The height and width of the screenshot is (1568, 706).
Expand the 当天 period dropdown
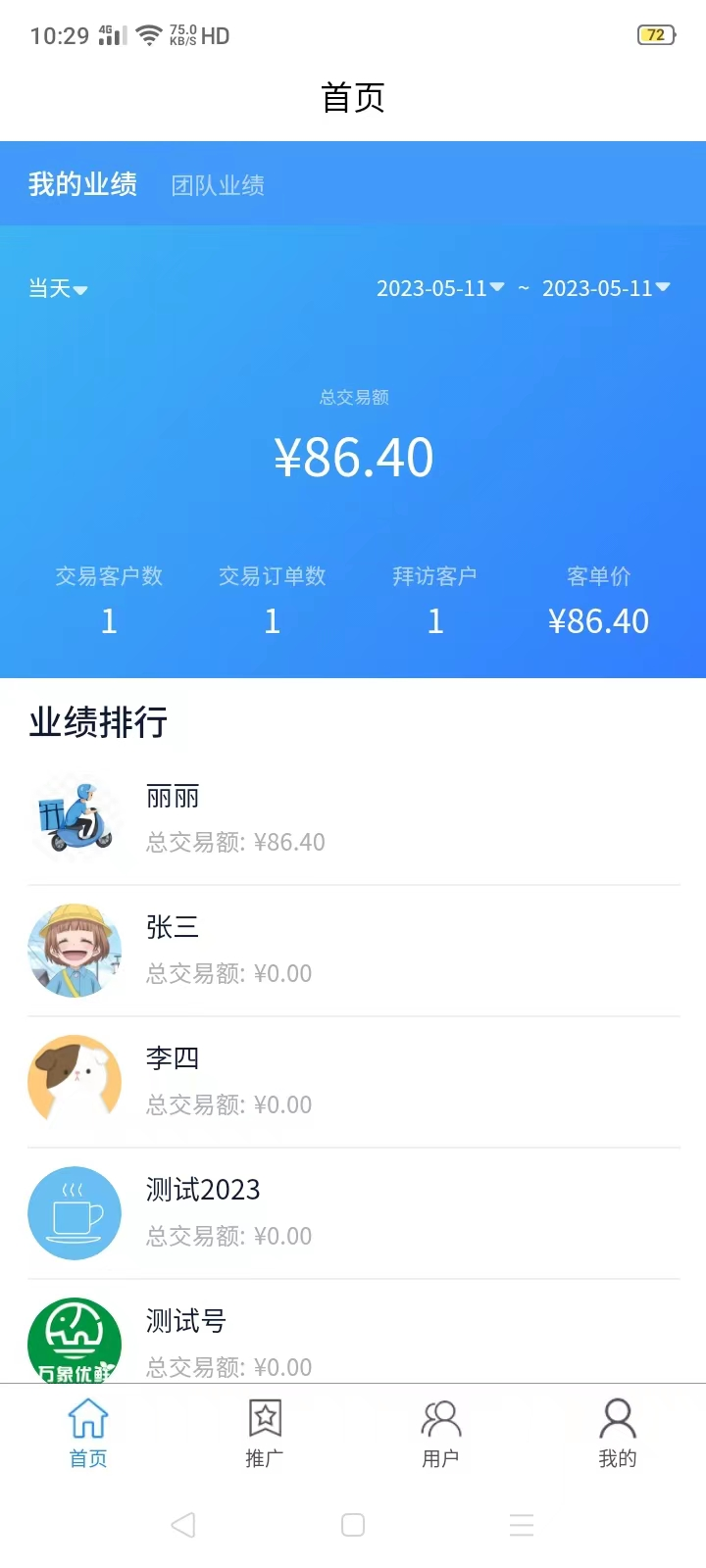(58, 288)
